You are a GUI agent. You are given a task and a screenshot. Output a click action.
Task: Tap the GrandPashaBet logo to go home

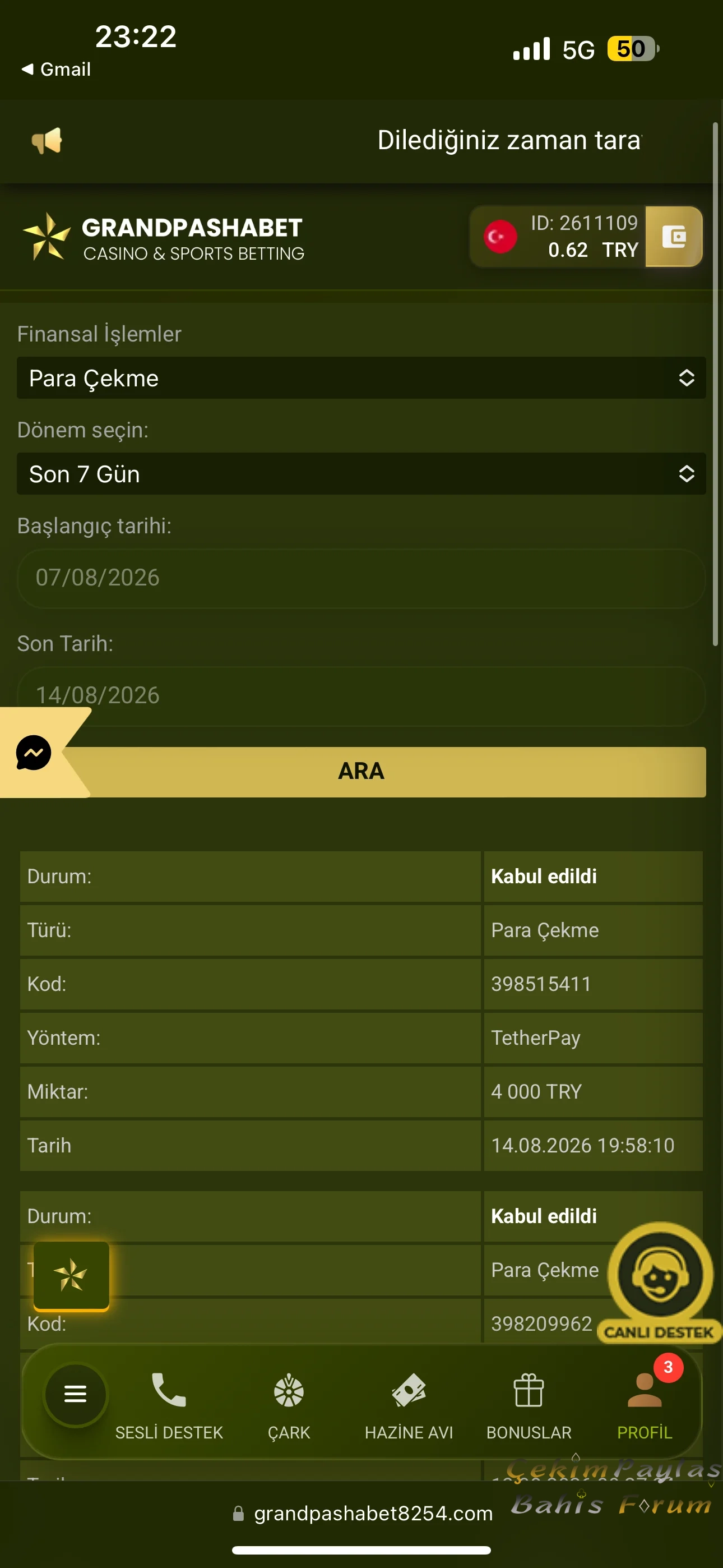pyautogui.click(x=163, y=237)
